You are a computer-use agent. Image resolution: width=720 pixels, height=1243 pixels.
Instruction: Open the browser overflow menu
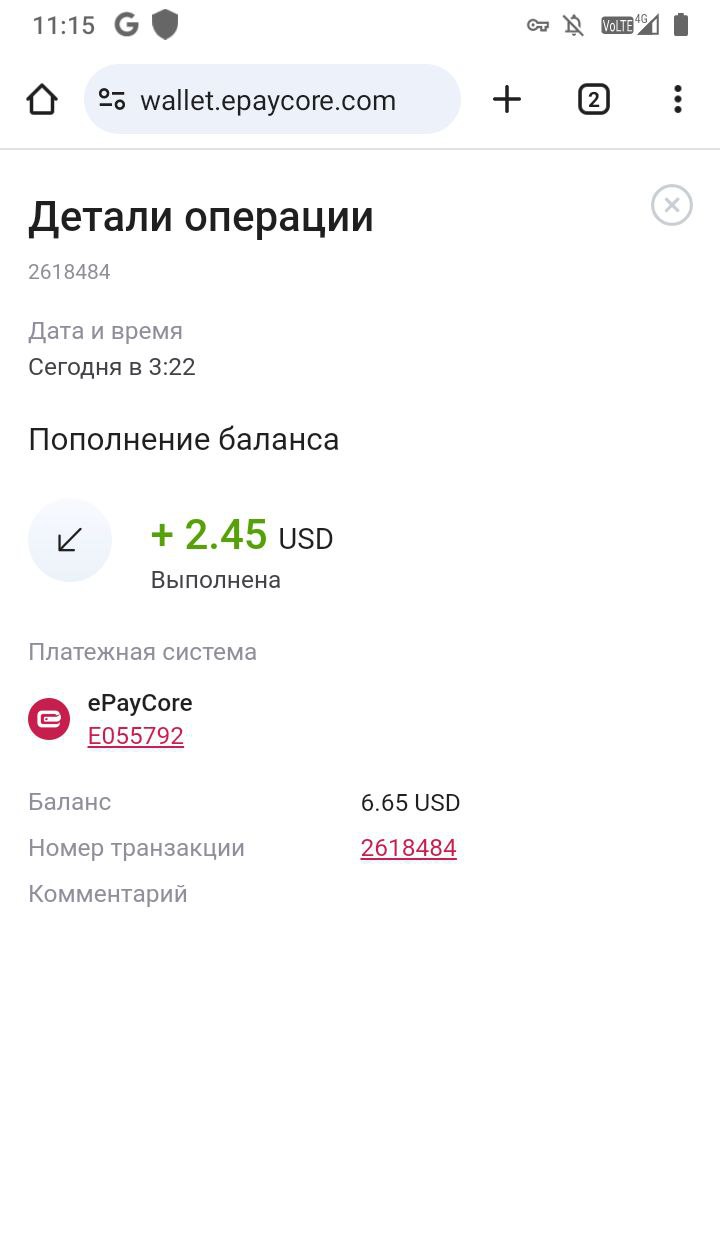pos(678,99)
